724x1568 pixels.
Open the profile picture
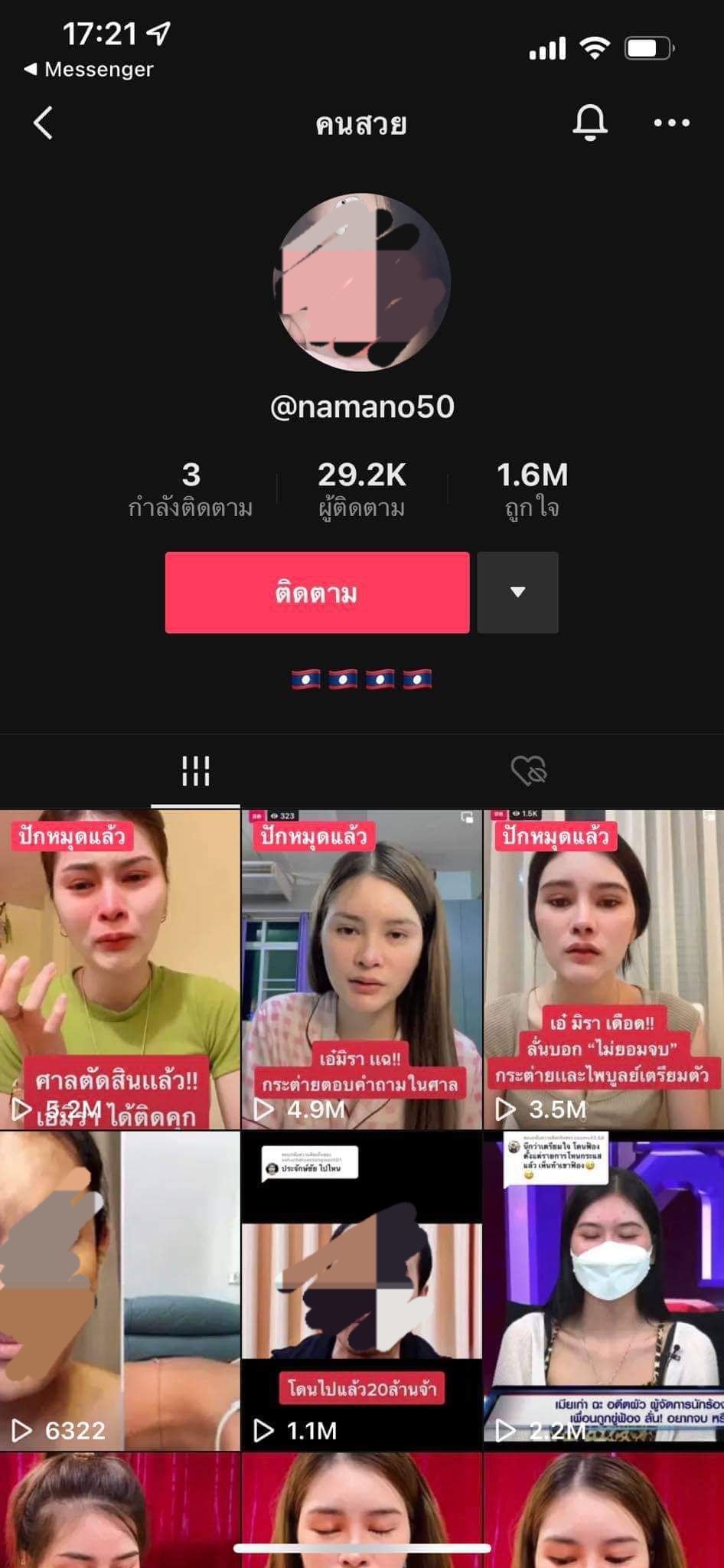(362, 283)
